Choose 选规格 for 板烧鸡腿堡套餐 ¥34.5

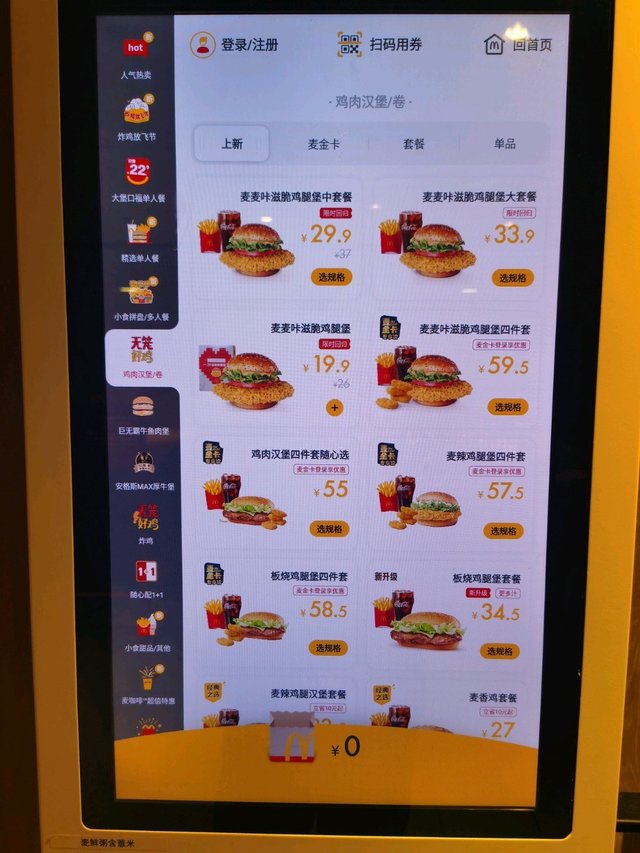click(500, 651)
